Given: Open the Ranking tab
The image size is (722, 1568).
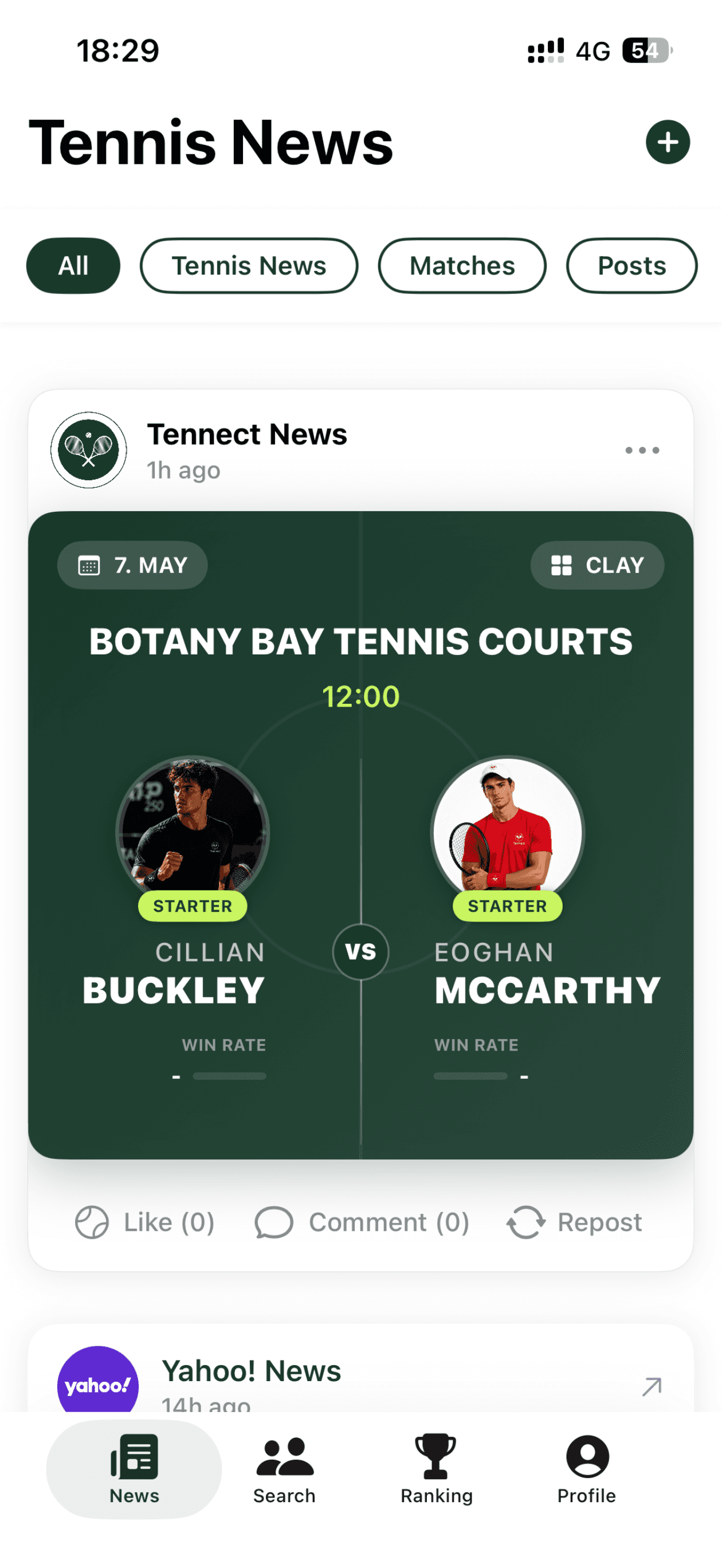Looking at the screenshot, I should click(436, 1469).
